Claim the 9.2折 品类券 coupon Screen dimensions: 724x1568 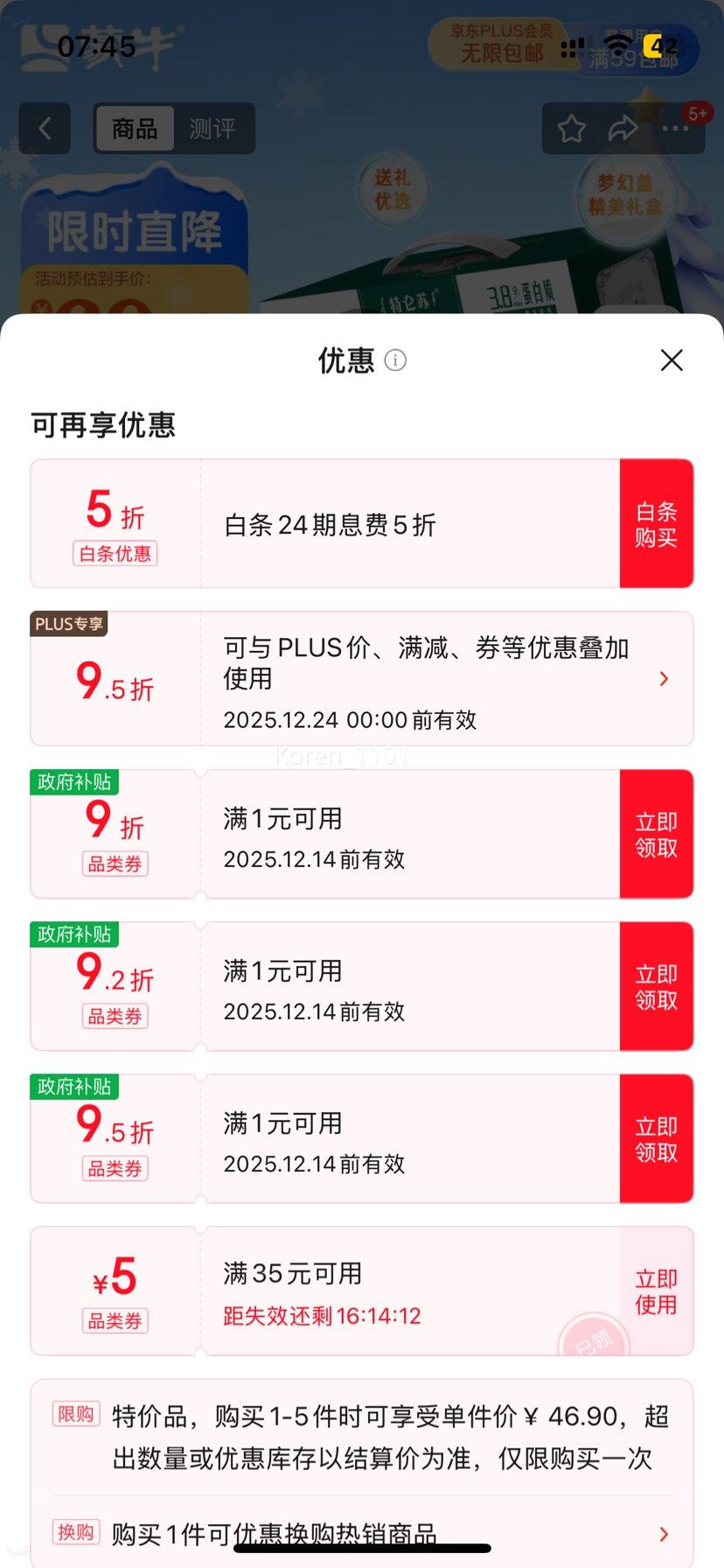click(657, 984)
